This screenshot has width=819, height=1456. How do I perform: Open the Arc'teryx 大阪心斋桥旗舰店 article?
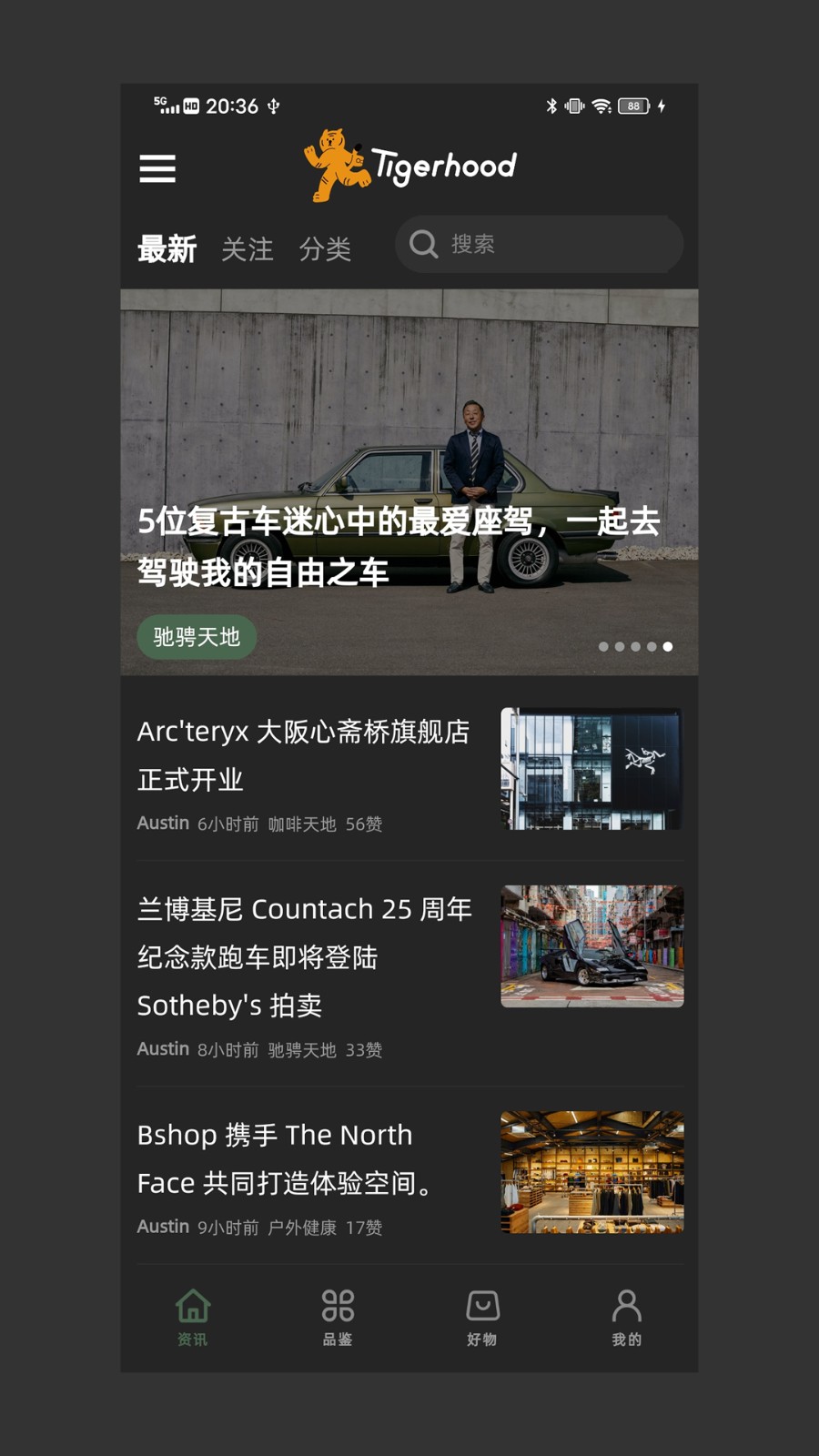304,755
